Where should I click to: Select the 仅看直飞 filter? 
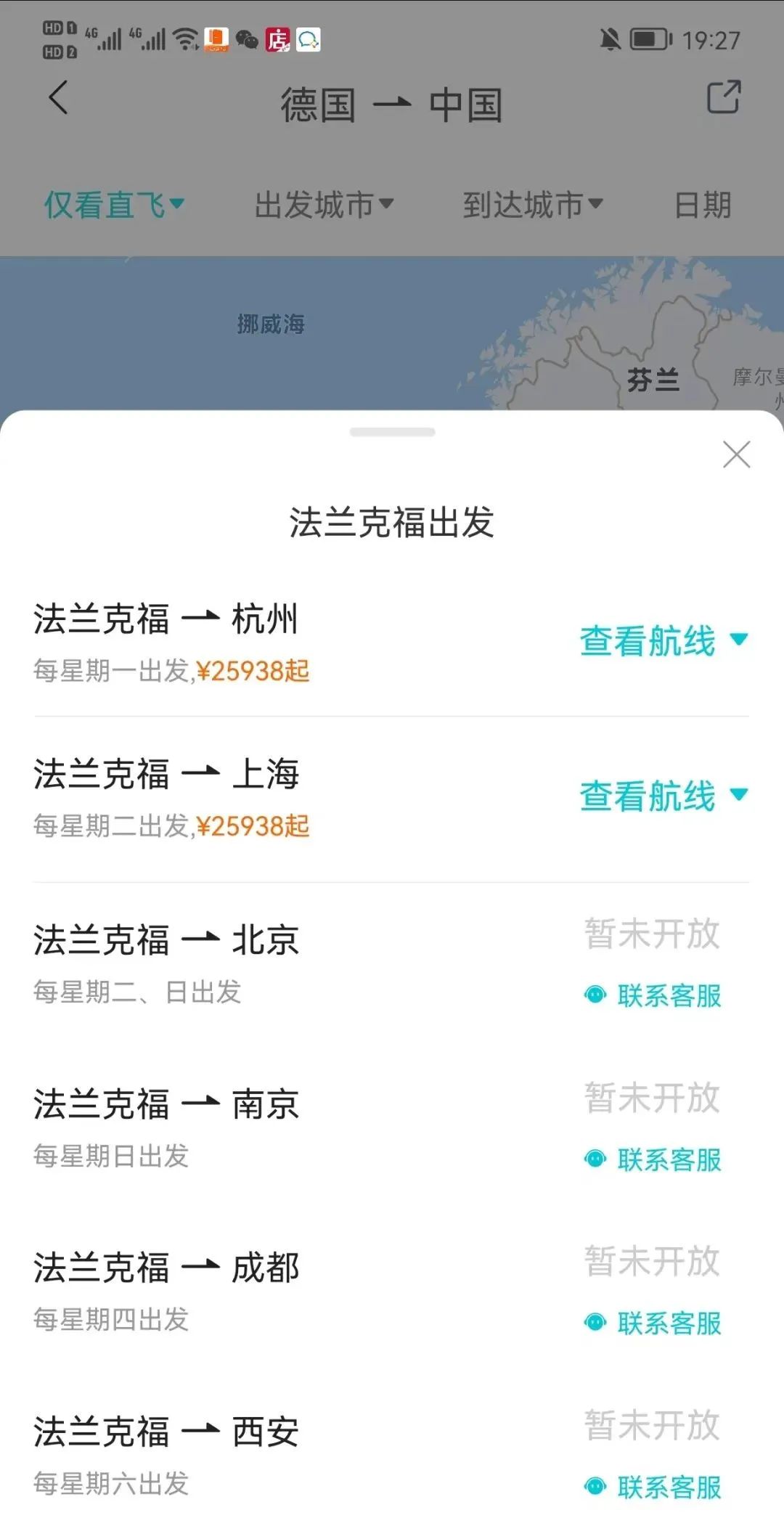coord(114,205)
